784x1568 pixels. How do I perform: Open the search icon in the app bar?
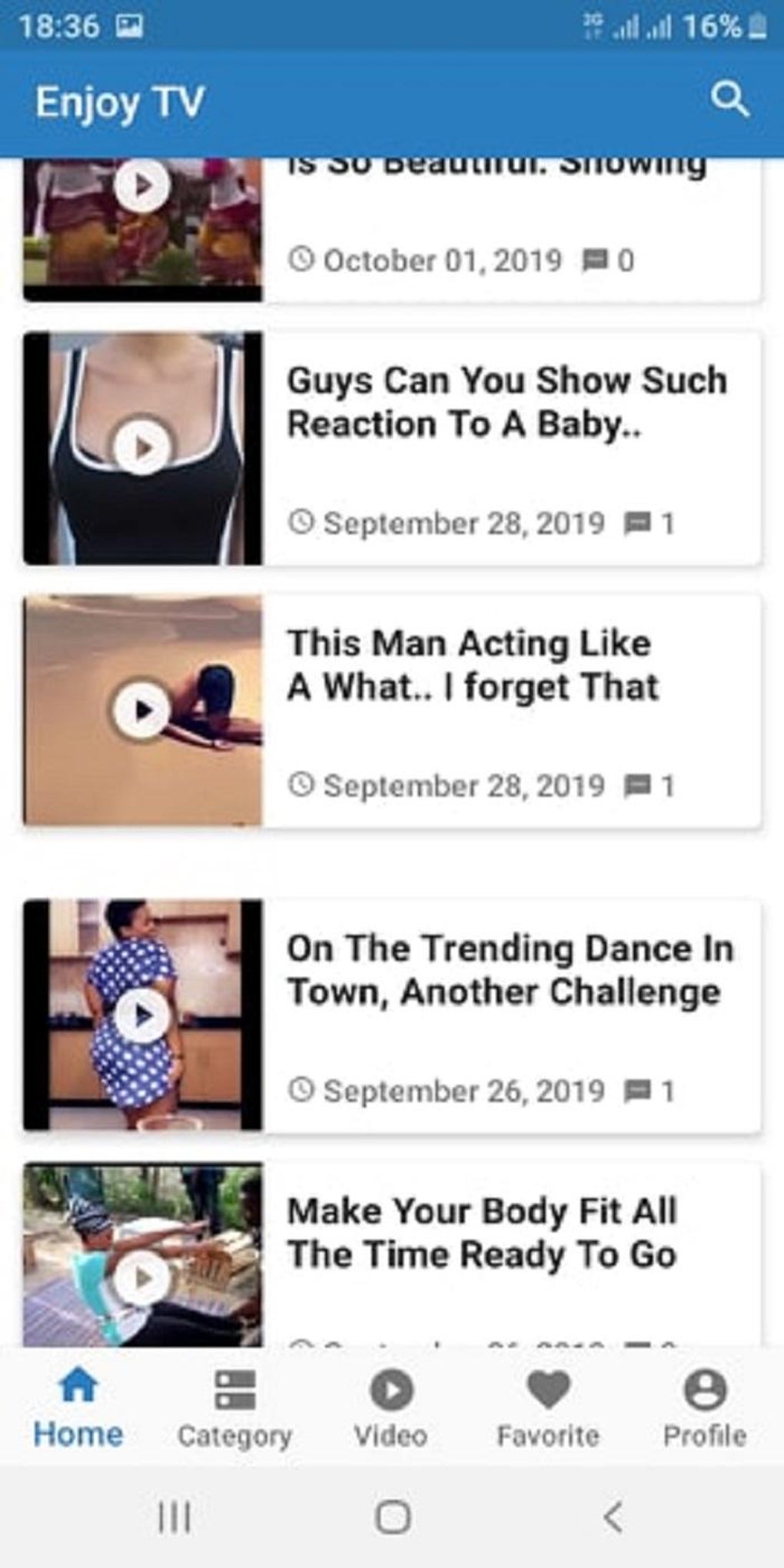(729, 101)
